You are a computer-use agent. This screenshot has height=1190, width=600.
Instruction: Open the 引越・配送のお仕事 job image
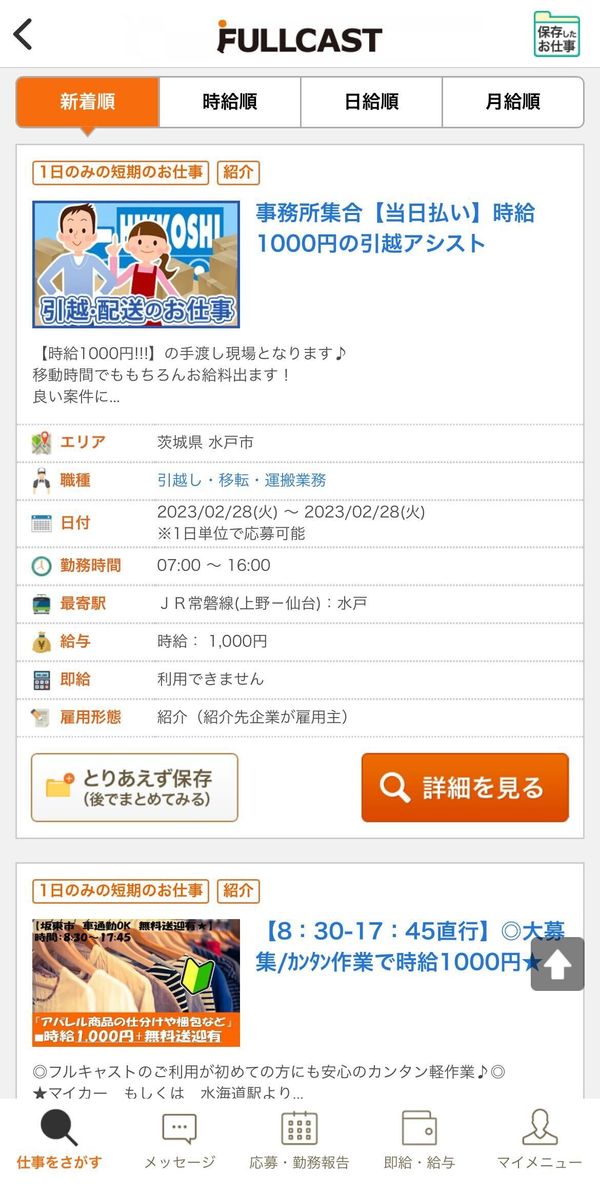(x=136, y=264)
